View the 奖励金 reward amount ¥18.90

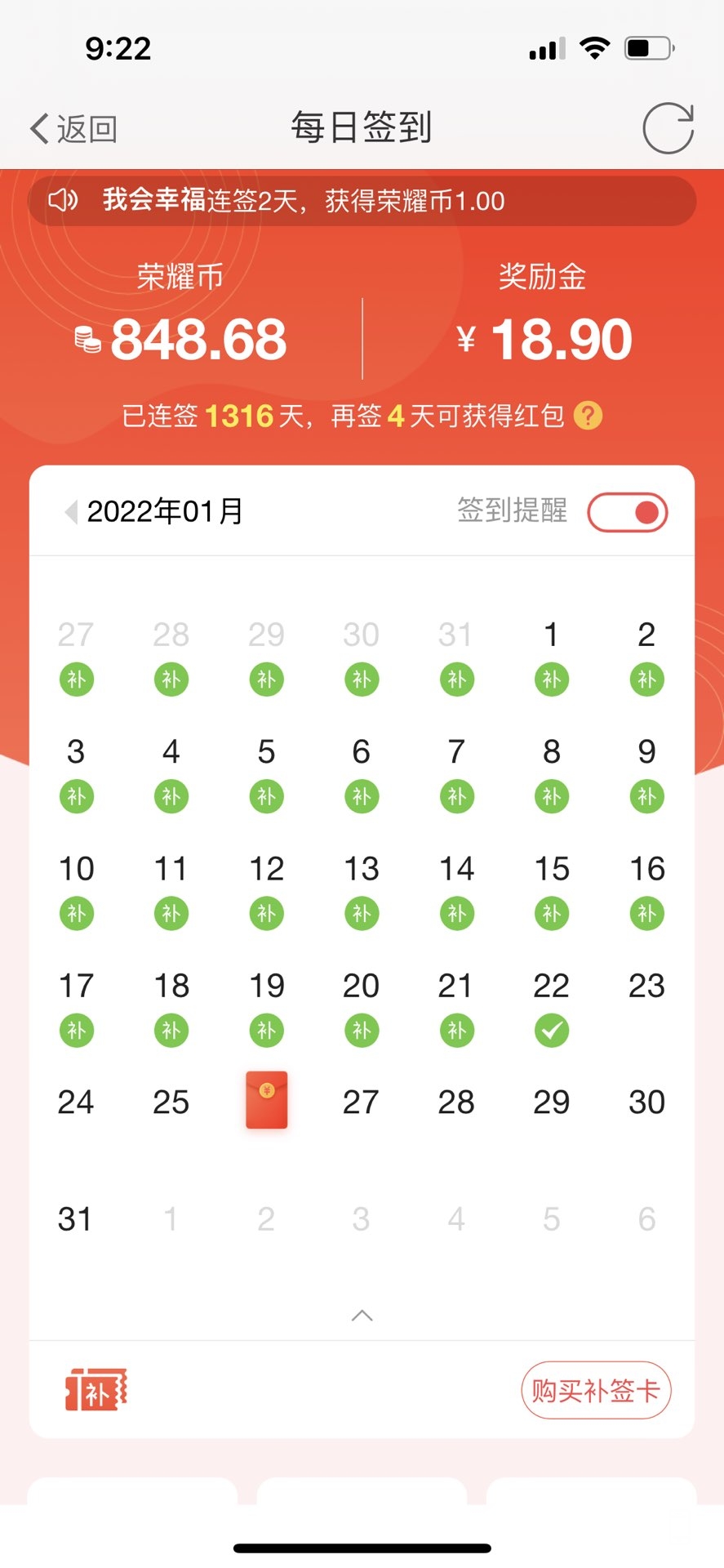[544, 338]
